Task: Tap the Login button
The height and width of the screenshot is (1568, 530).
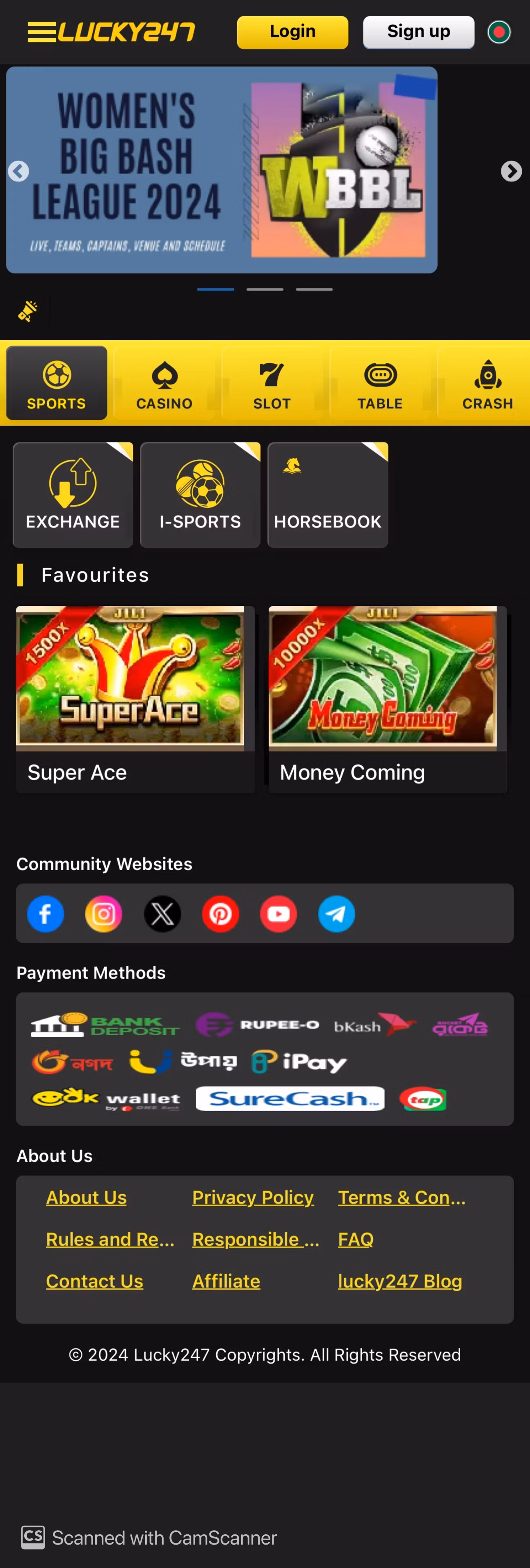Action: (x=292, y=32)
